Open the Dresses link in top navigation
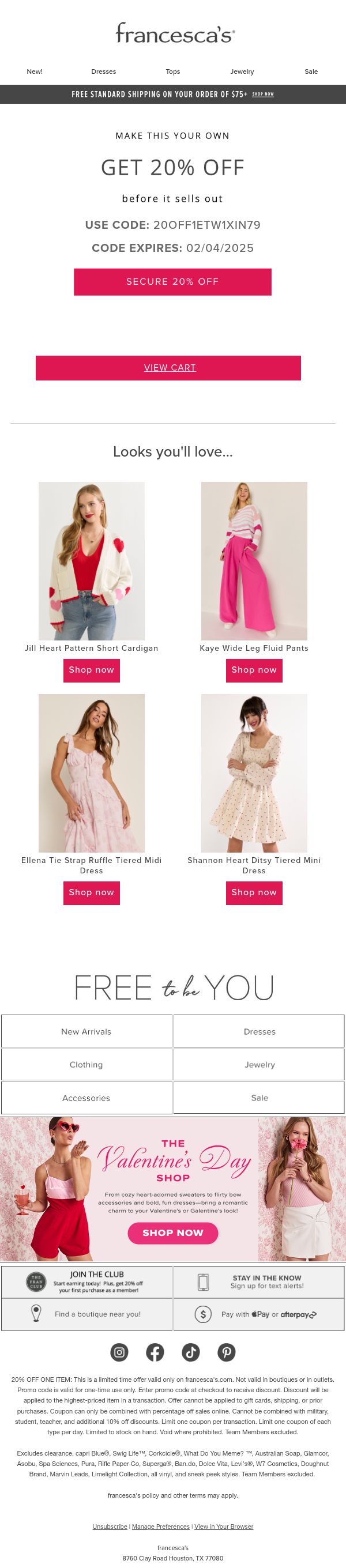The height and width of the screenshot is (1568, 346). (x=104, y=71)
